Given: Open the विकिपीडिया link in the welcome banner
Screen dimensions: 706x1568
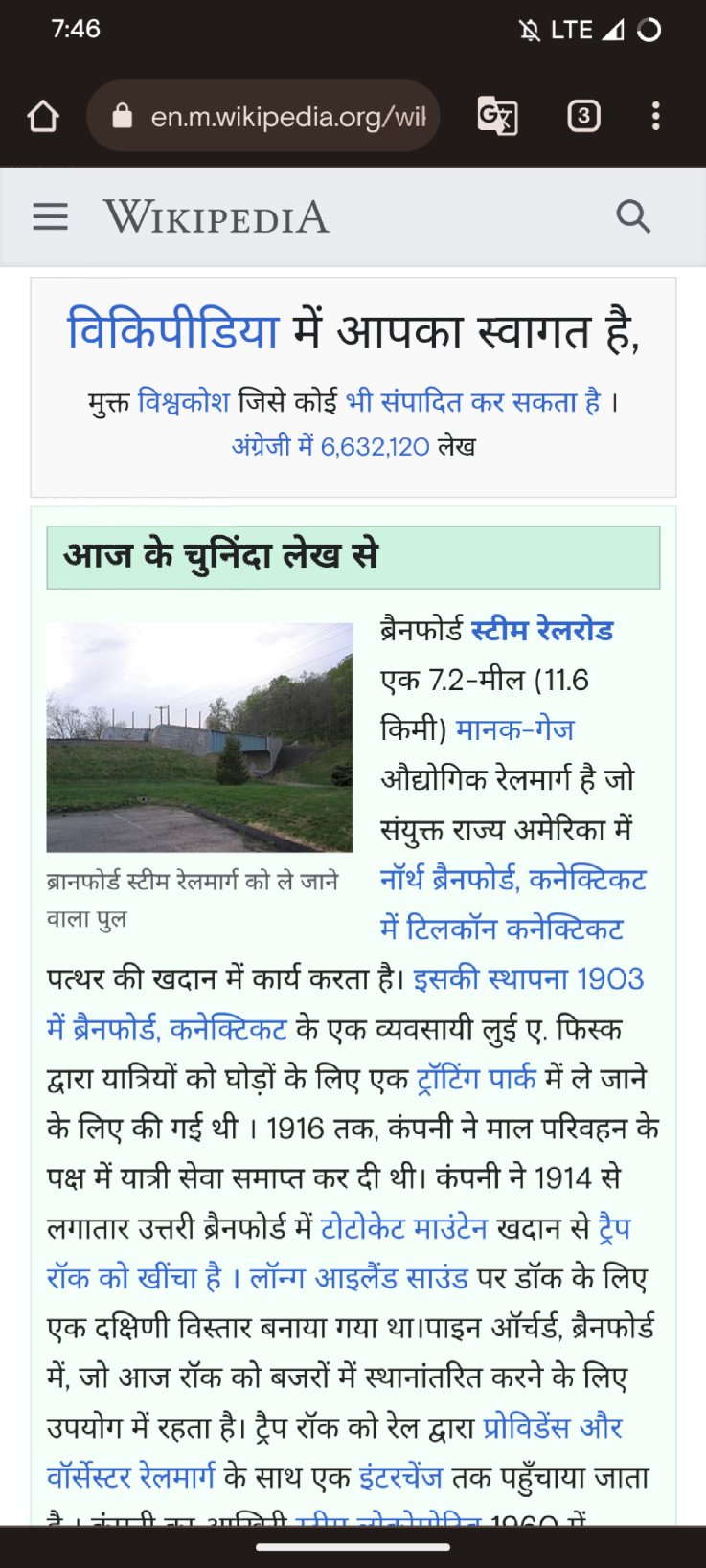Looking at the screenshot, I should (172, 331).
